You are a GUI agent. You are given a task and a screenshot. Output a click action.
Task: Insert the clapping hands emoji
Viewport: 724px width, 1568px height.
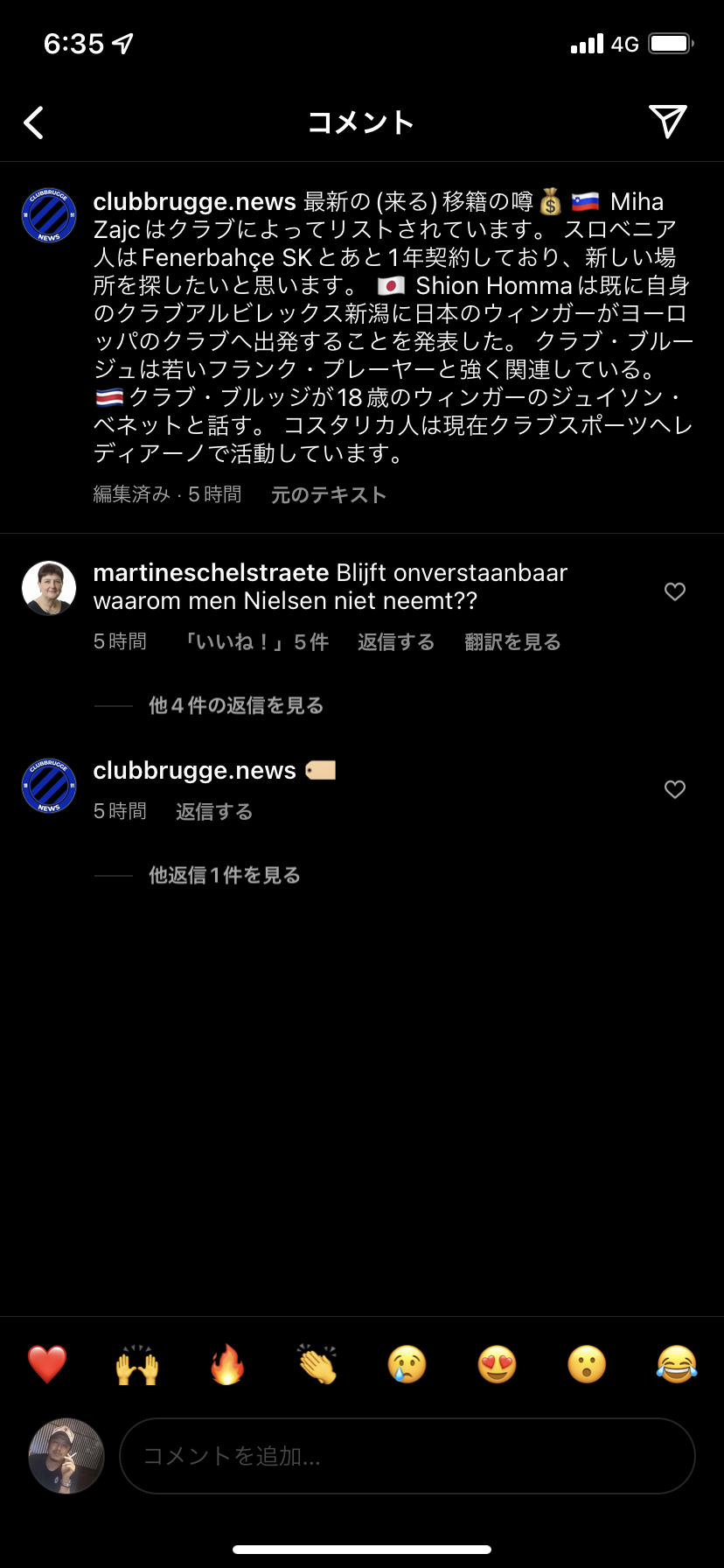[317, 1364]
